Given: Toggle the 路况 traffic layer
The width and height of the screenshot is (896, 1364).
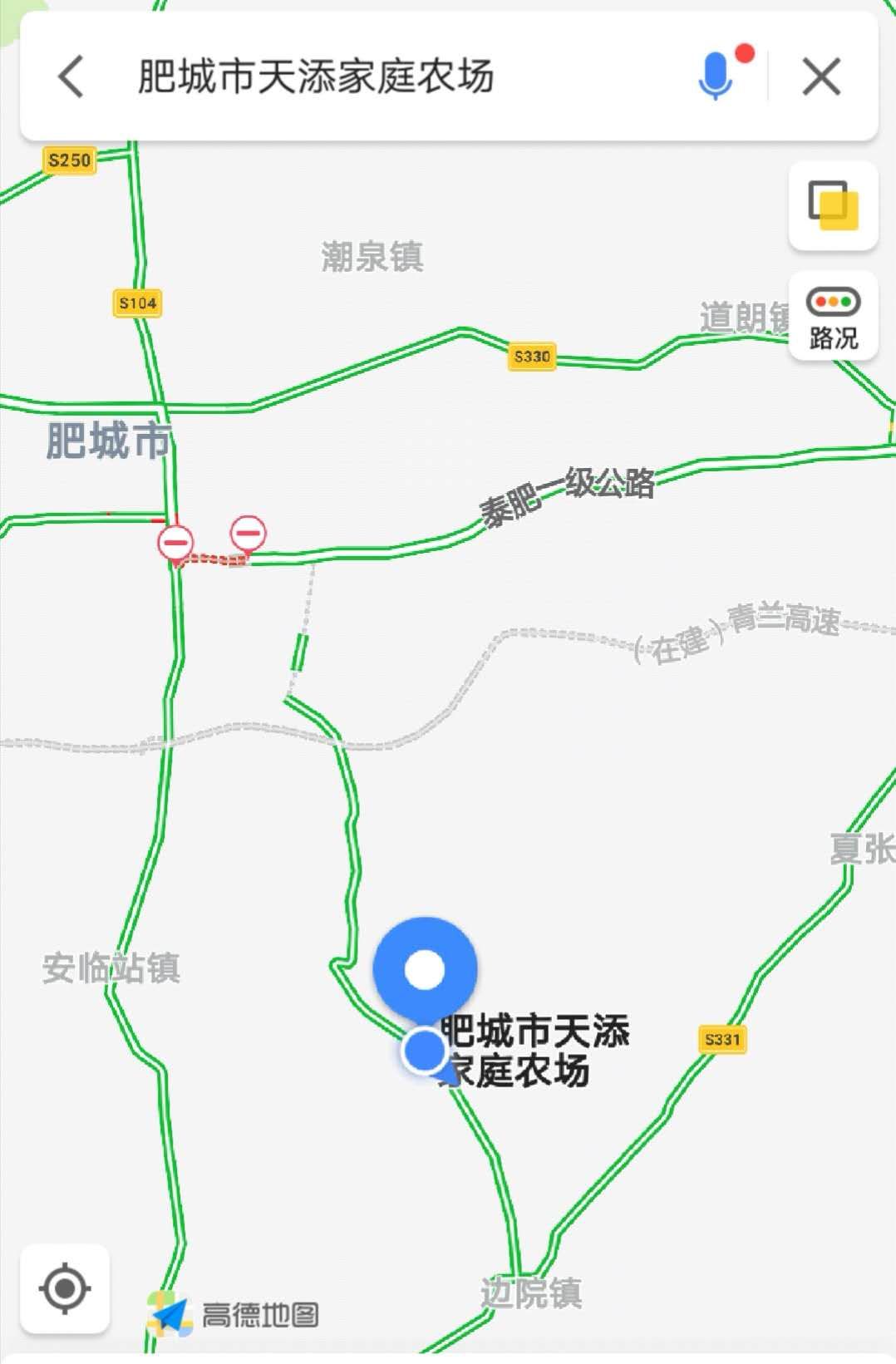Looking at the screenshot, I should 833,317.
